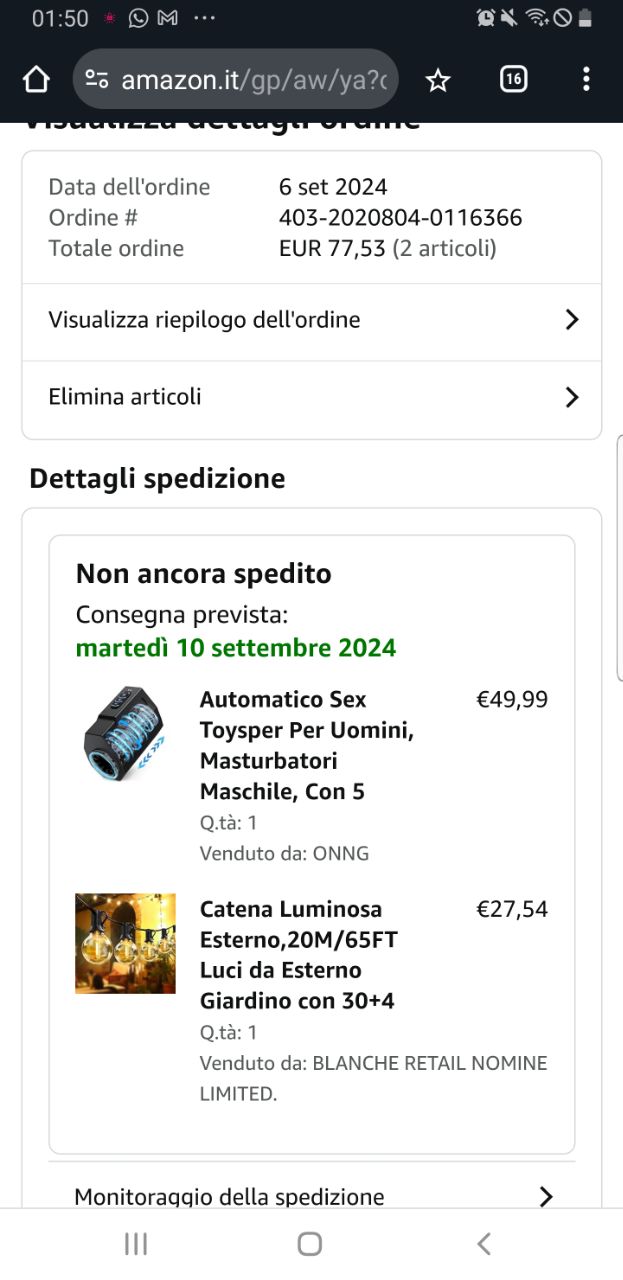View the Catena Luminosa Esterno product title

click(x=298, y=954)
